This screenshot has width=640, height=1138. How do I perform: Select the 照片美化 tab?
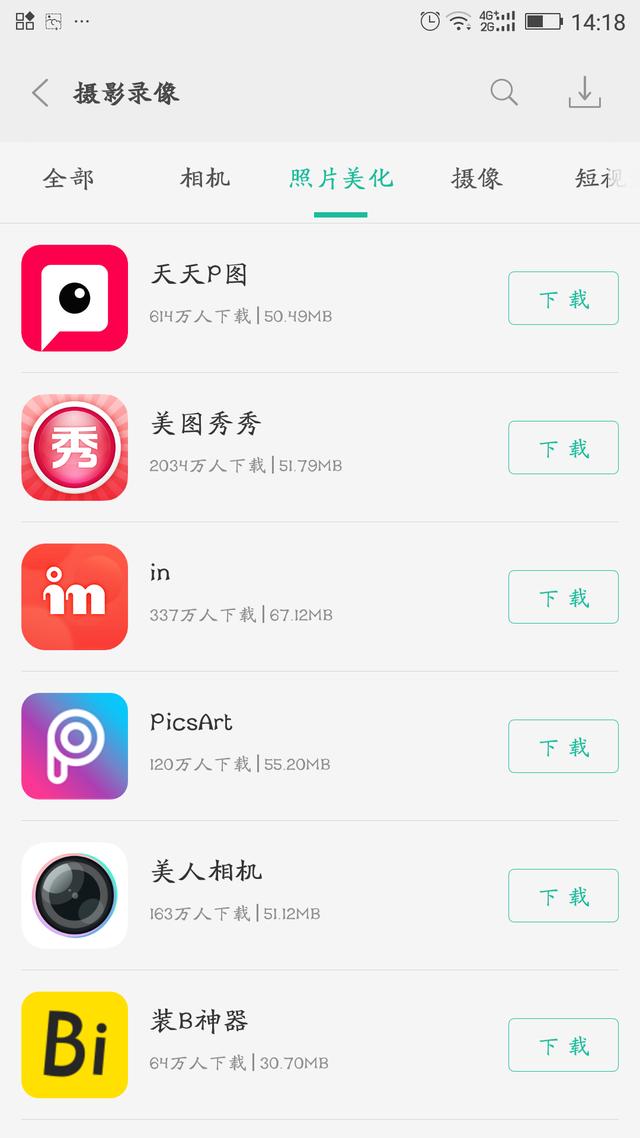coord(341,179)
